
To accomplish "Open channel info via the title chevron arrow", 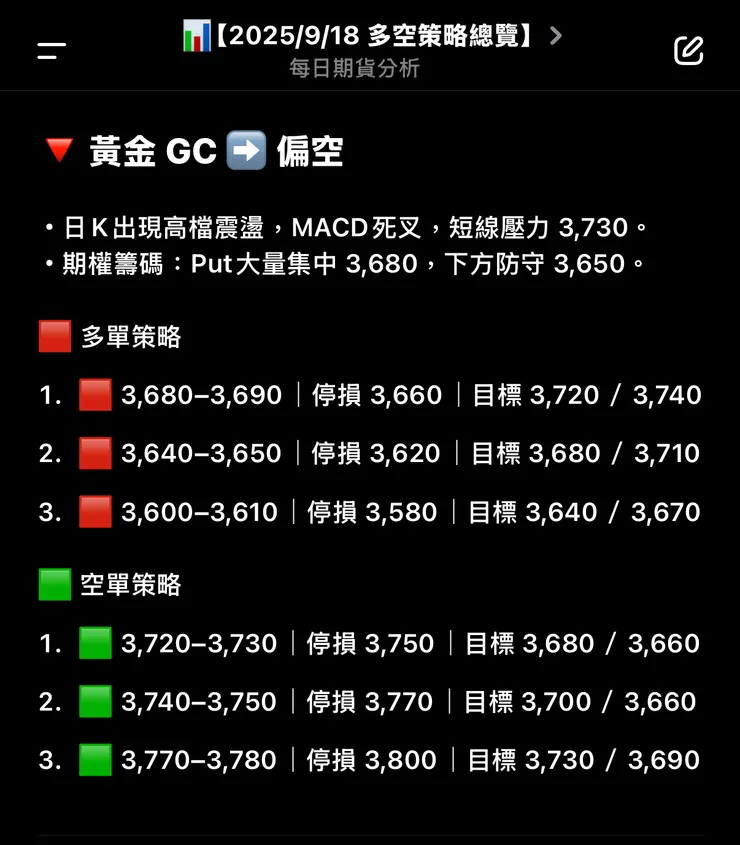I will click(556, 35).
